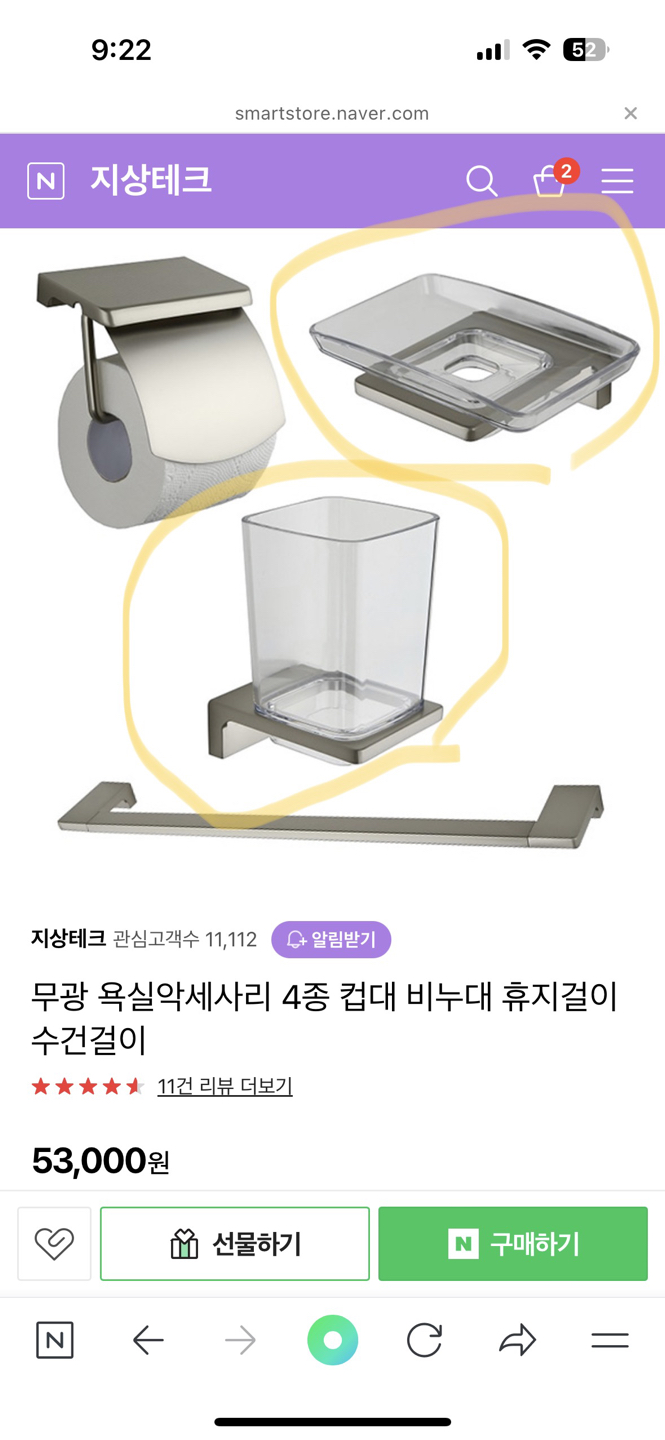Open the shopping cart with 2 items
This screenshot has height=1440, width=665.
pos(550,181)
